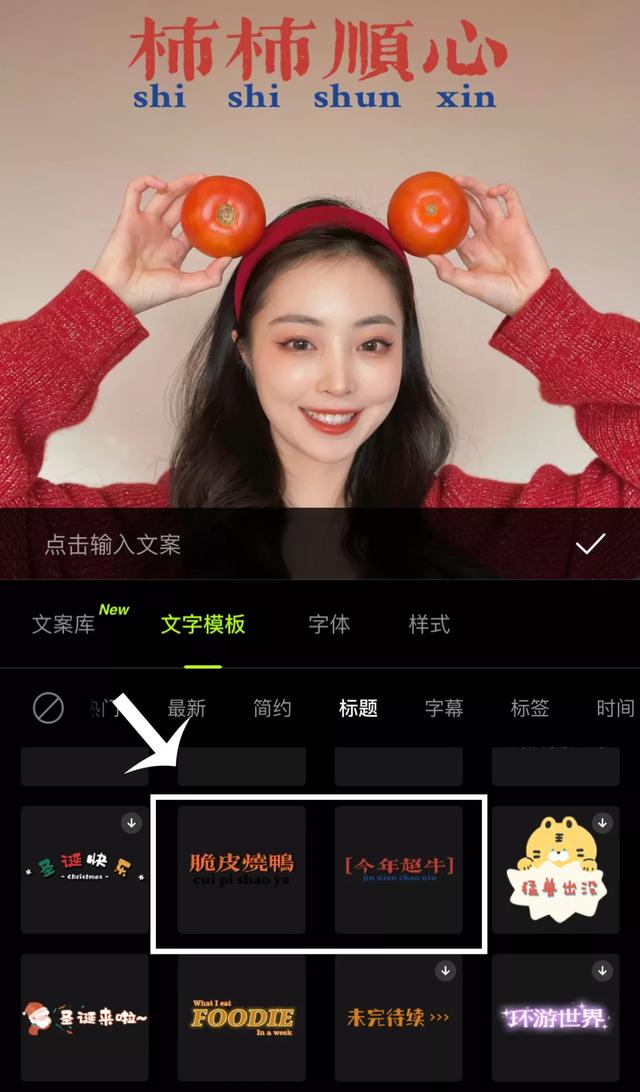Viewport: 640px width, 1092px height.
Task: Apply the 未完待续 template
Action: click(398, 1017)
